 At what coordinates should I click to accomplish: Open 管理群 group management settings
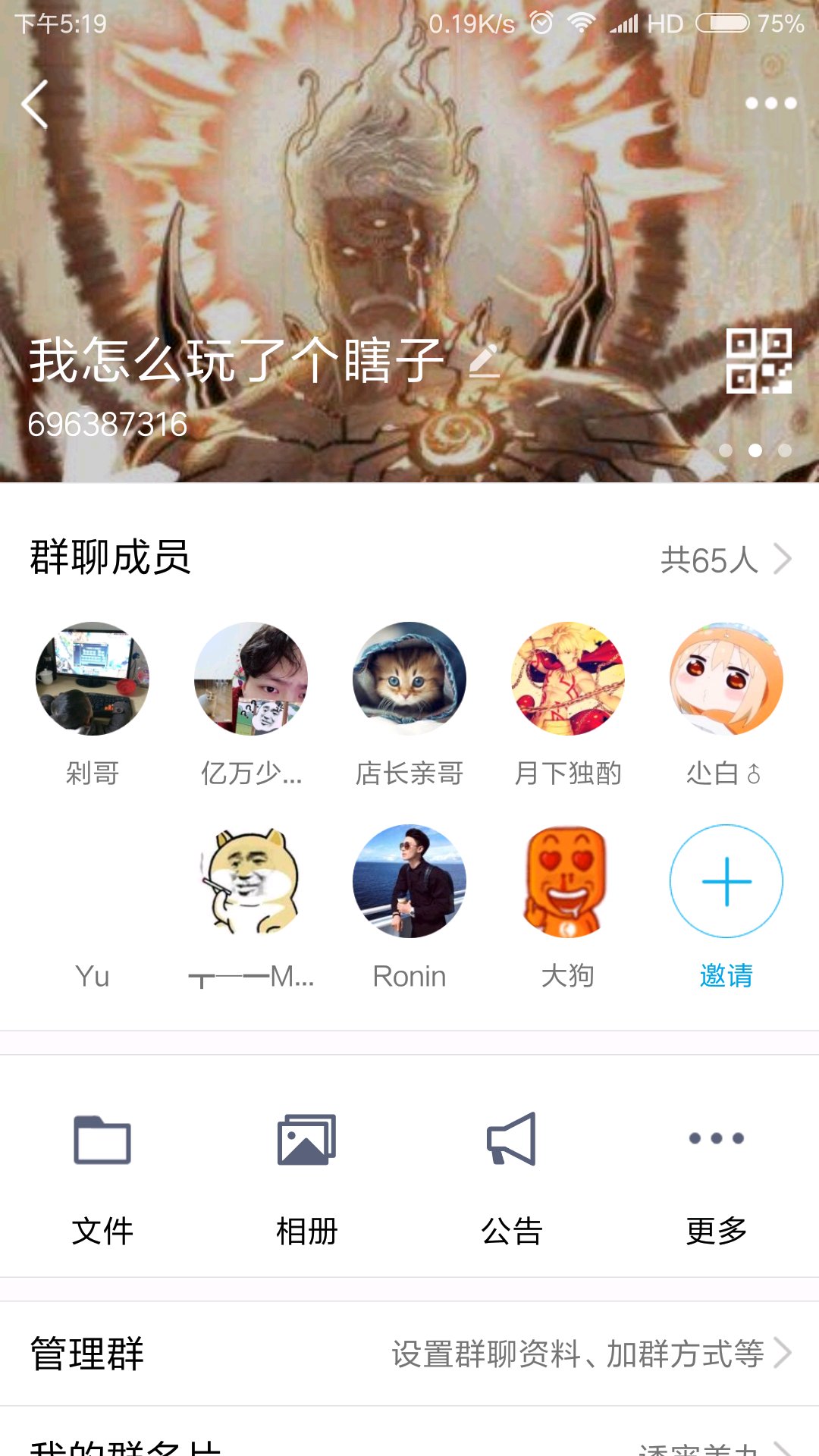tap(409, 1354)
